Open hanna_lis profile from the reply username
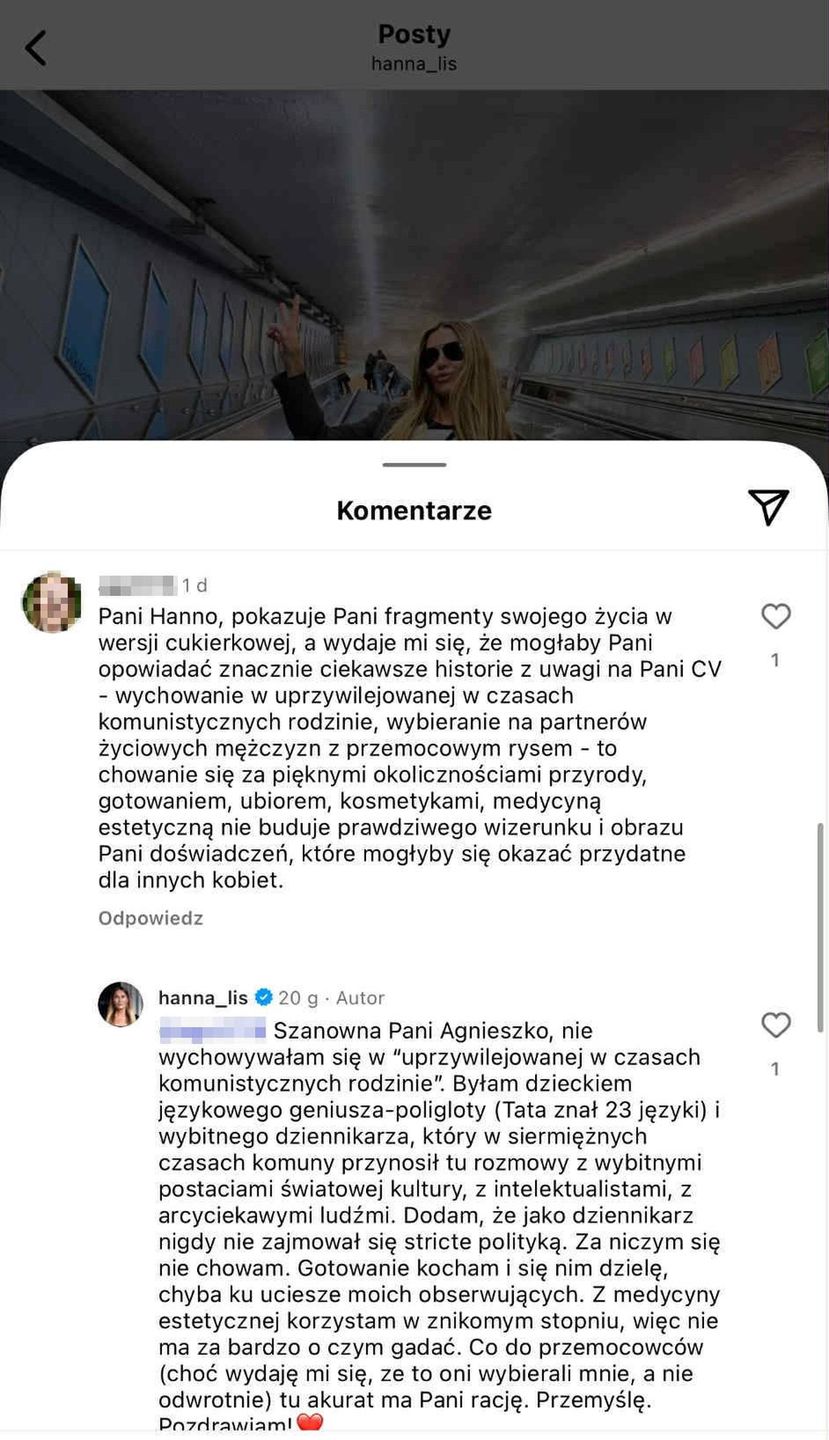The width and height of the screenshot is (829, 1440). [x=203, y=998]
